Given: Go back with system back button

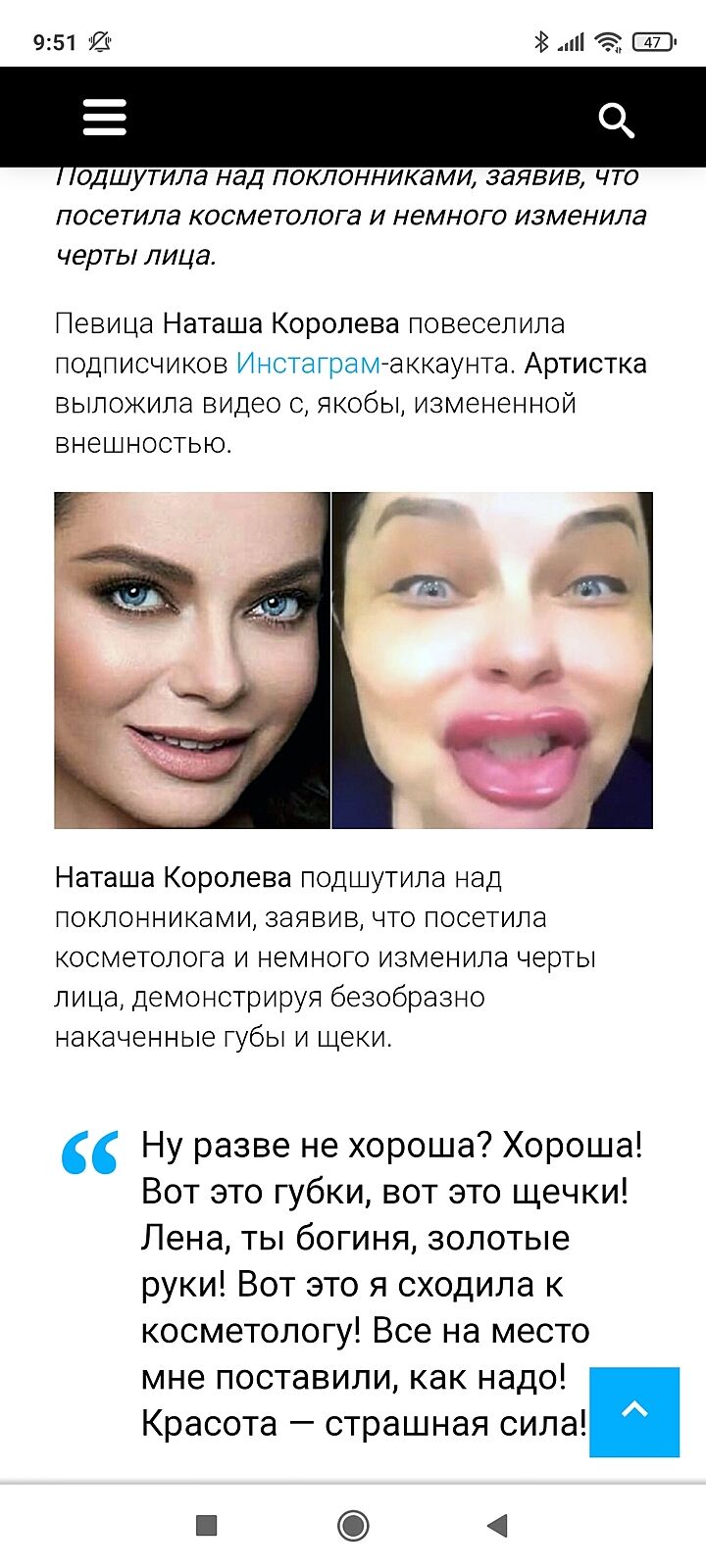Looking at the screenshot, I should coord(498,1525).
